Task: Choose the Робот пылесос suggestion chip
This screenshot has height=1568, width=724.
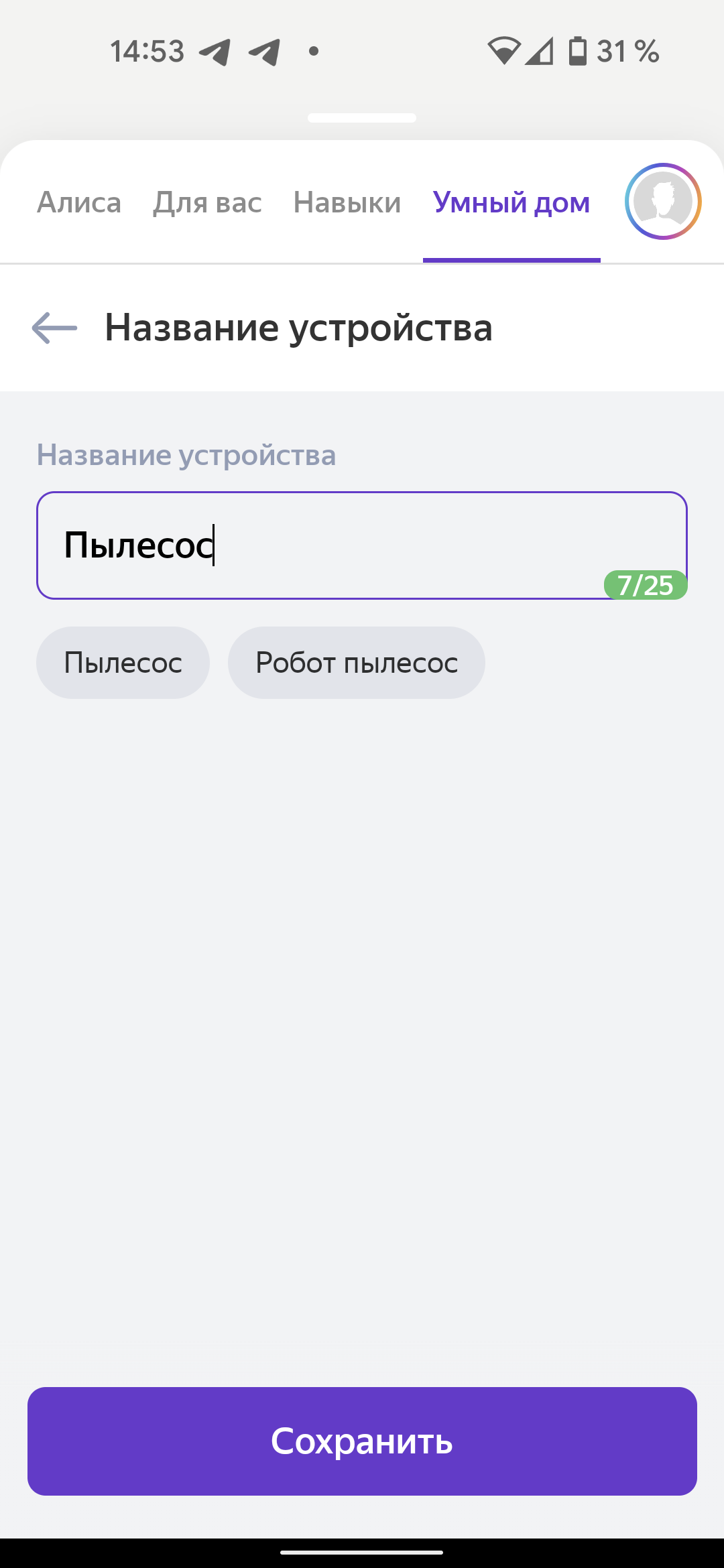Action: tap(357, 663)
